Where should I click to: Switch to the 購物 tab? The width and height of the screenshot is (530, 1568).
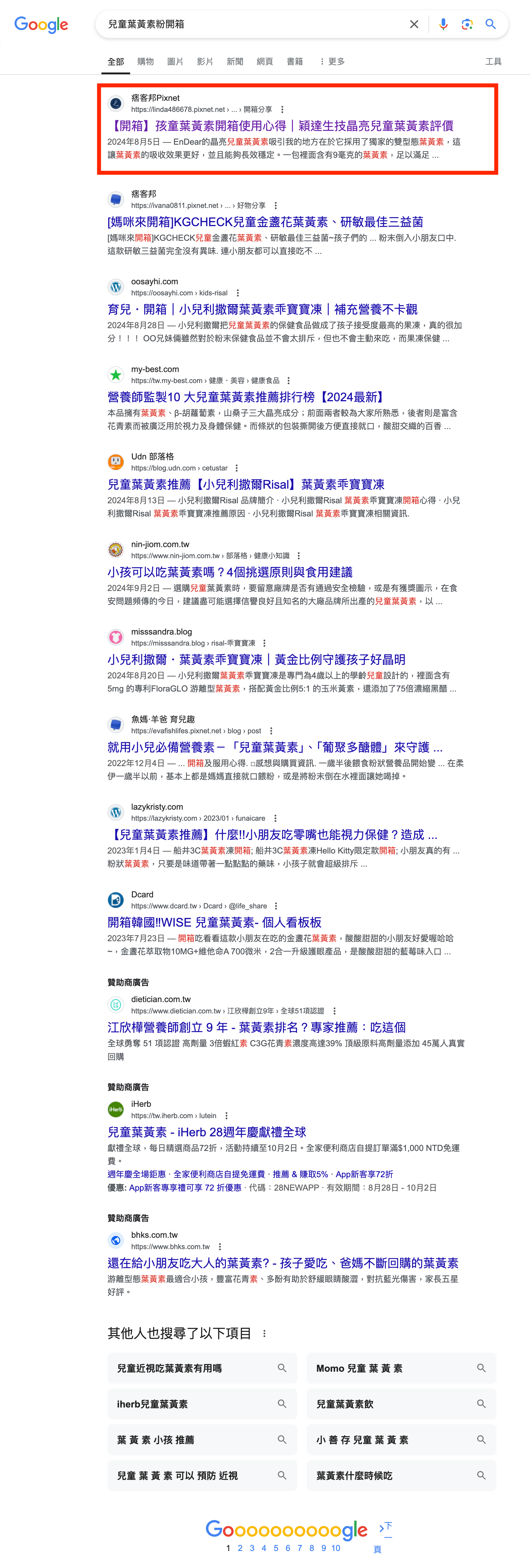145,61
